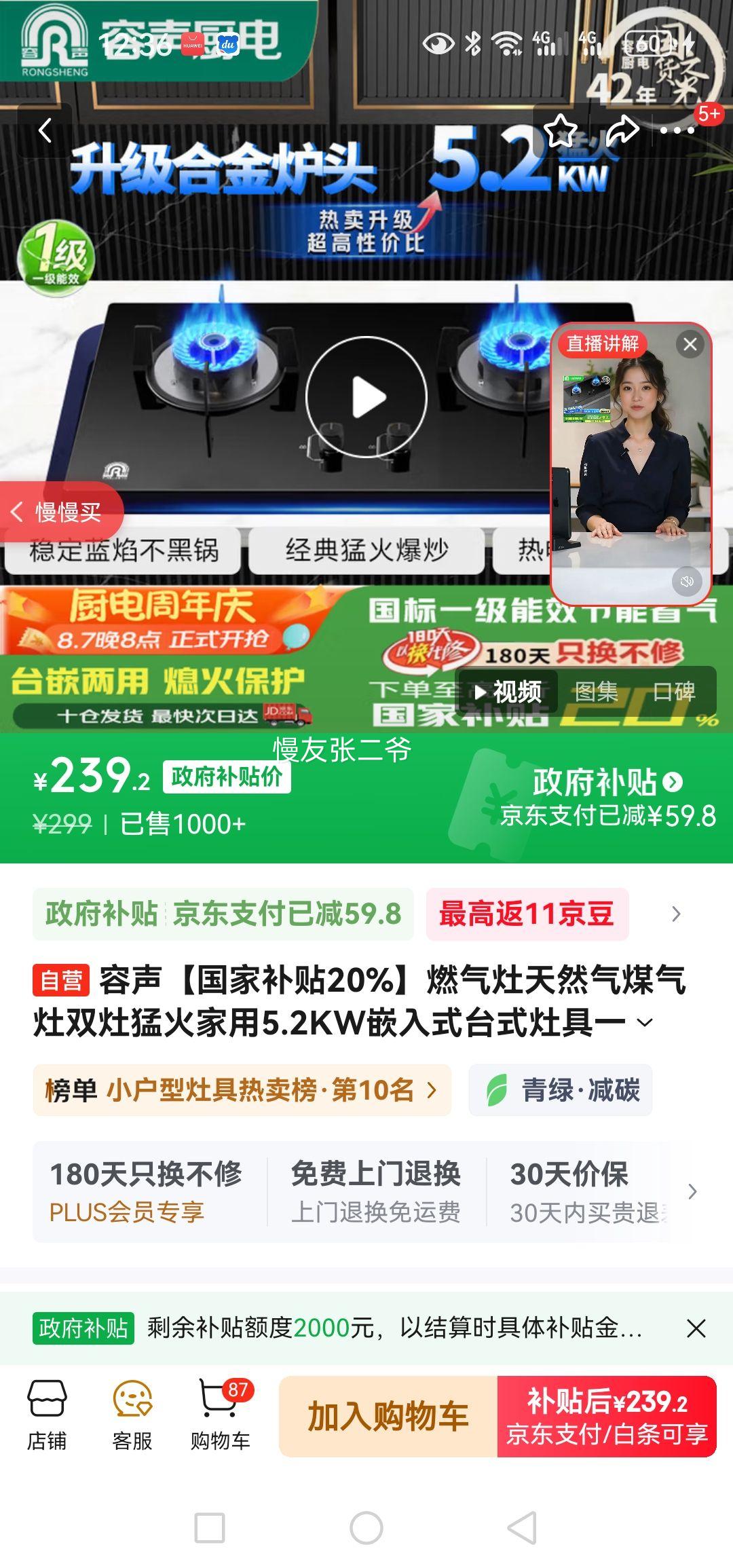
Task: Close the 直播讲解 live stream window
Action: point(690,344)
